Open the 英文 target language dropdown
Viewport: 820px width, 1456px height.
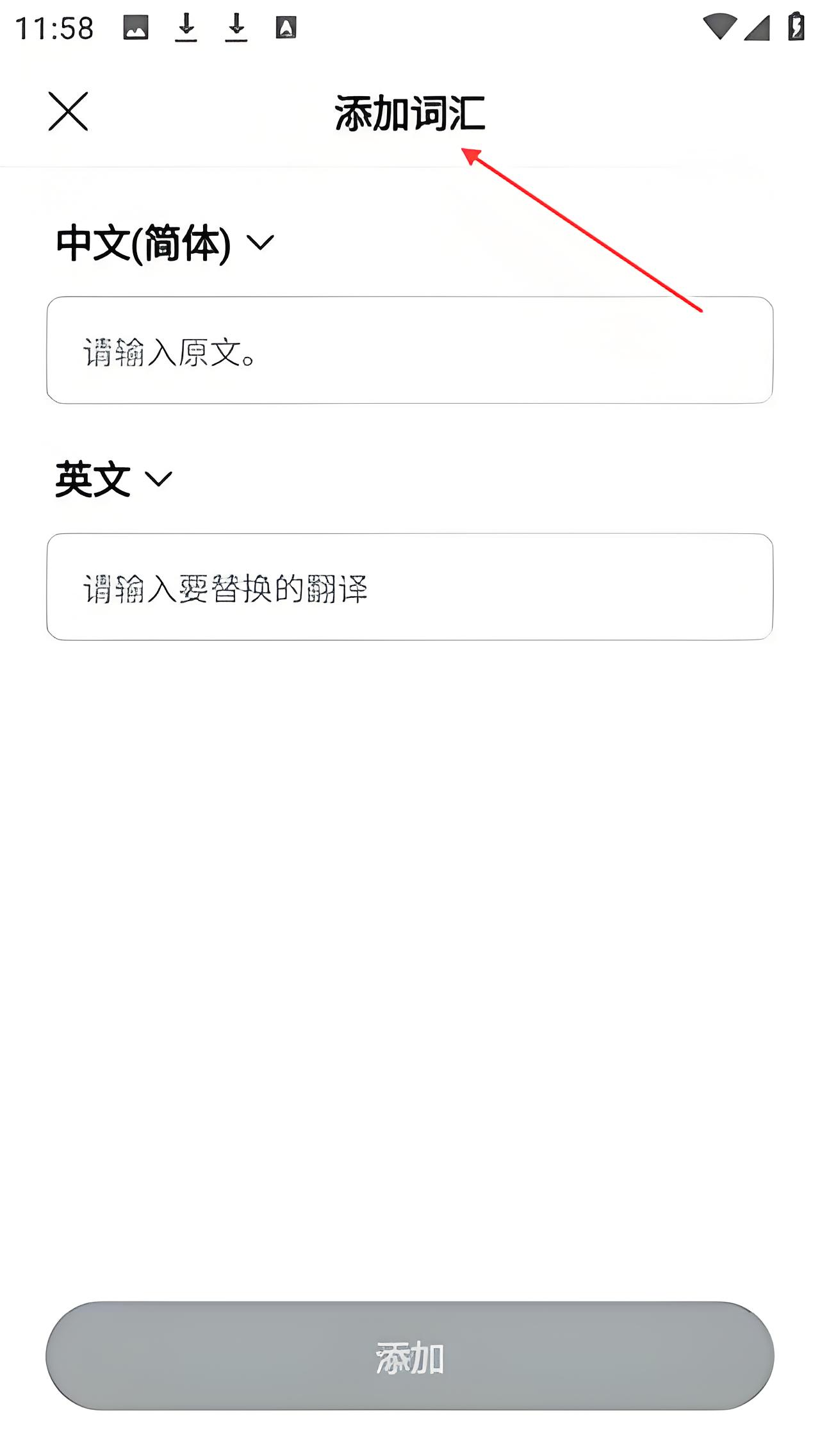tap(114, 479)
